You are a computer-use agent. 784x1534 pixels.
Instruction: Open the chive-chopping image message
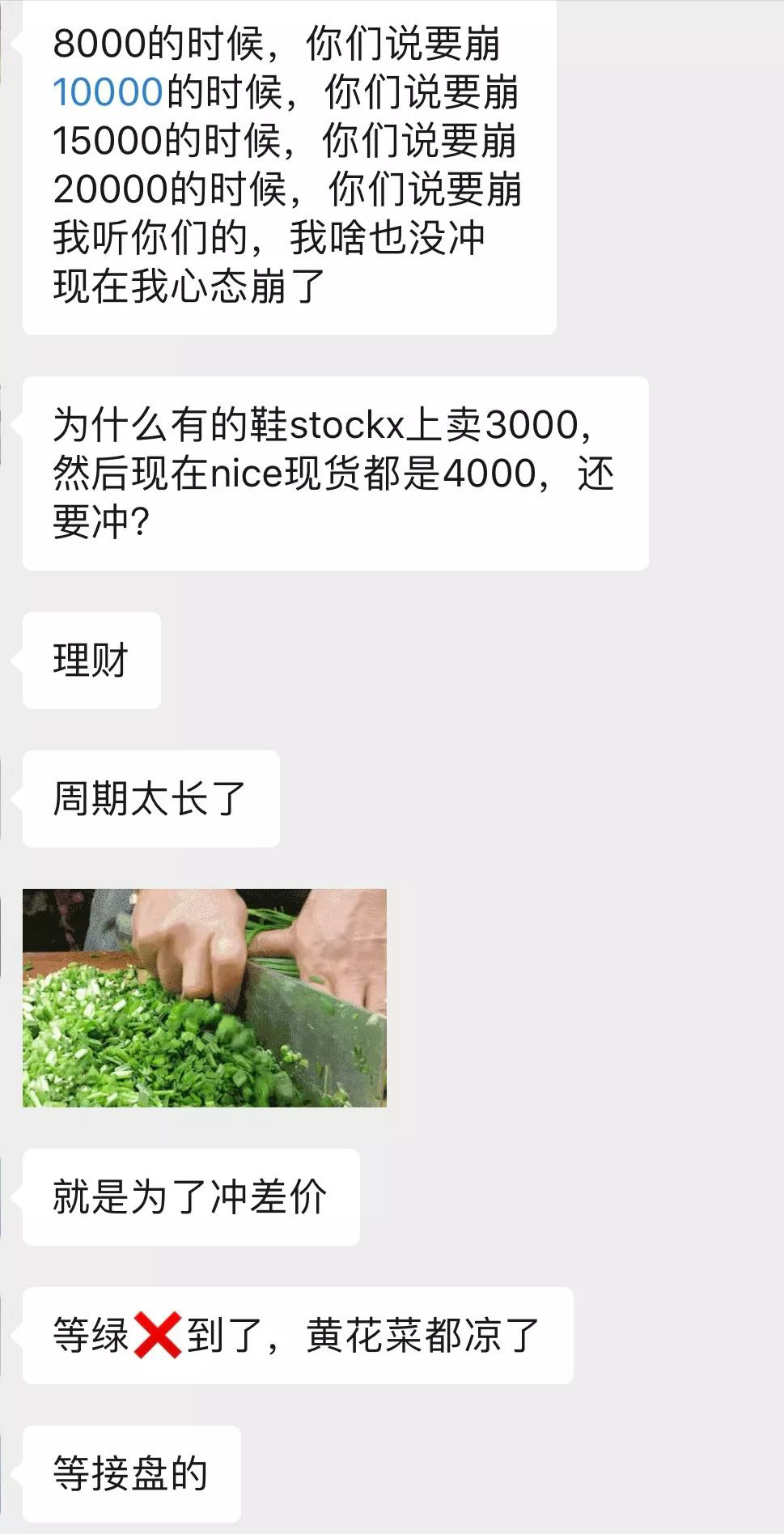[205, 997]
